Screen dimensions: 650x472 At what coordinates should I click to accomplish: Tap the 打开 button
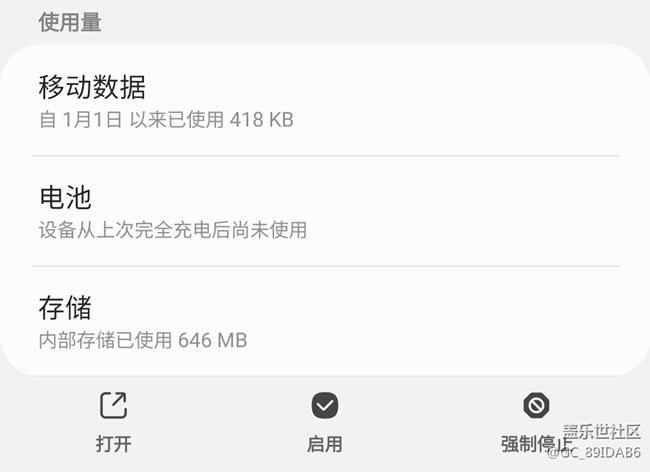tap(113, 421)
